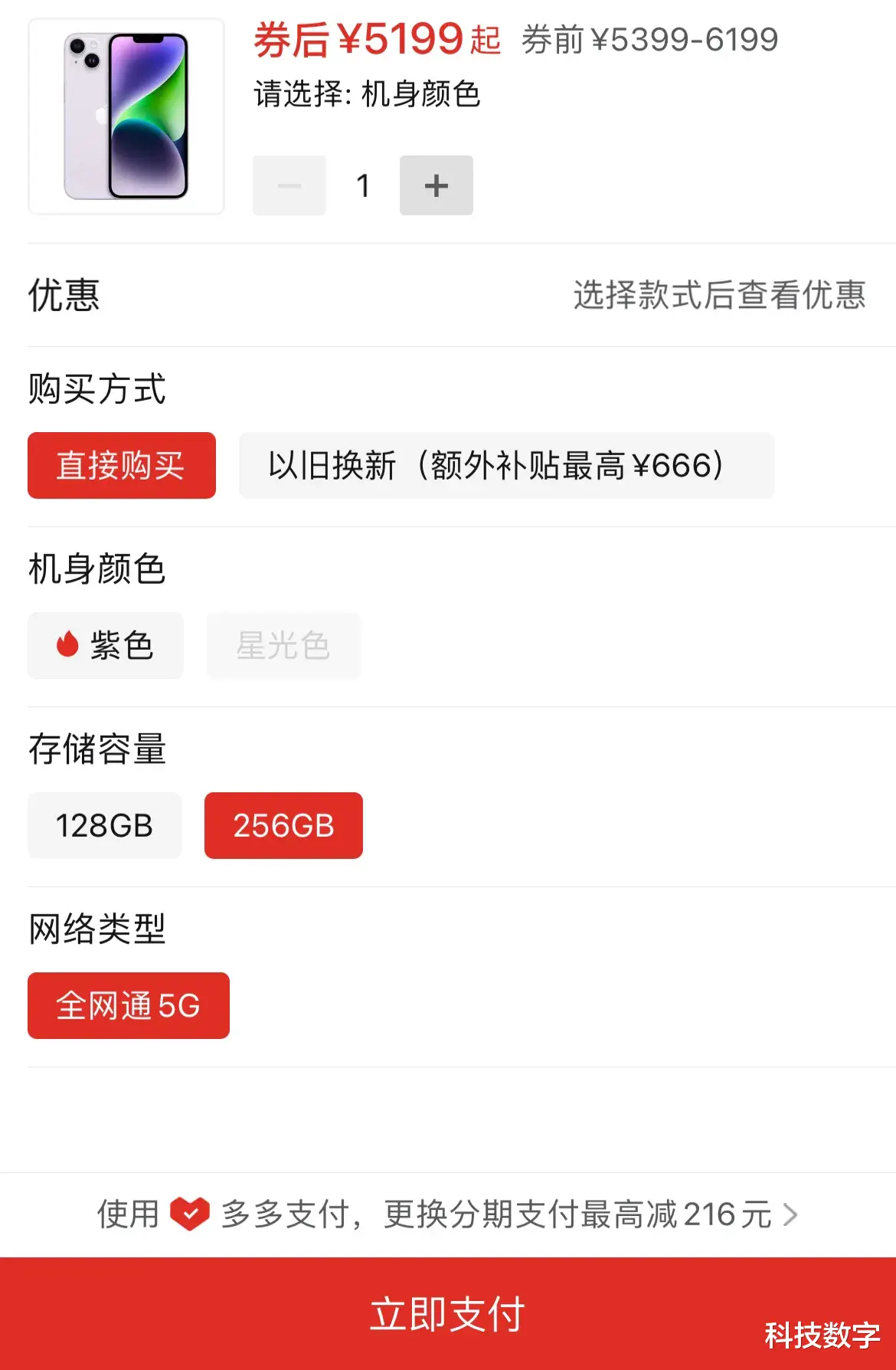Screen dimensions: 896x1370
Task: Tap the plus icon to increase quantity
Action: tap(436, 185)
